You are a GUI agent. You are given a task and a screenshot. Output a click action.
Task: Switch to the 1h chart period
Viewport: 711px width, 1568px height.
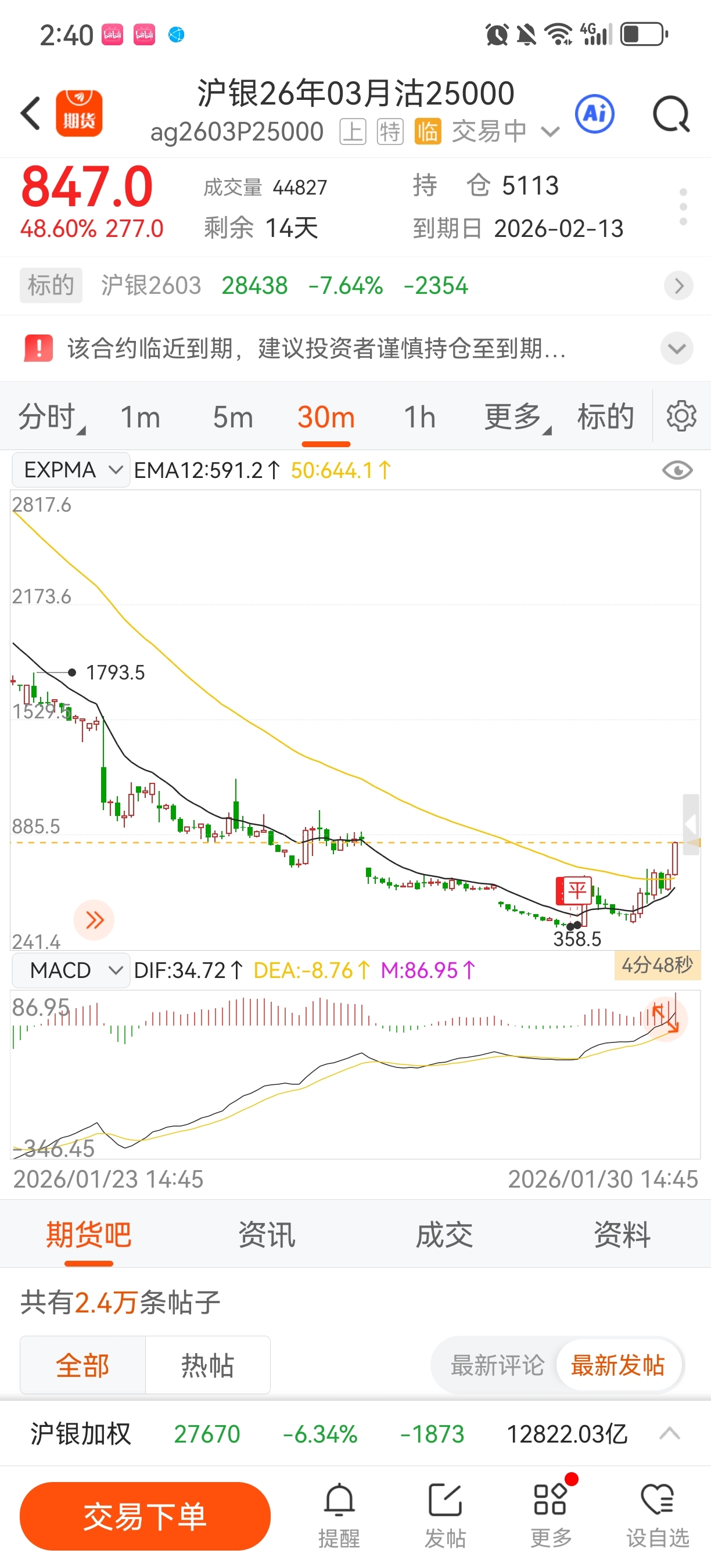[x=419, y=418]
